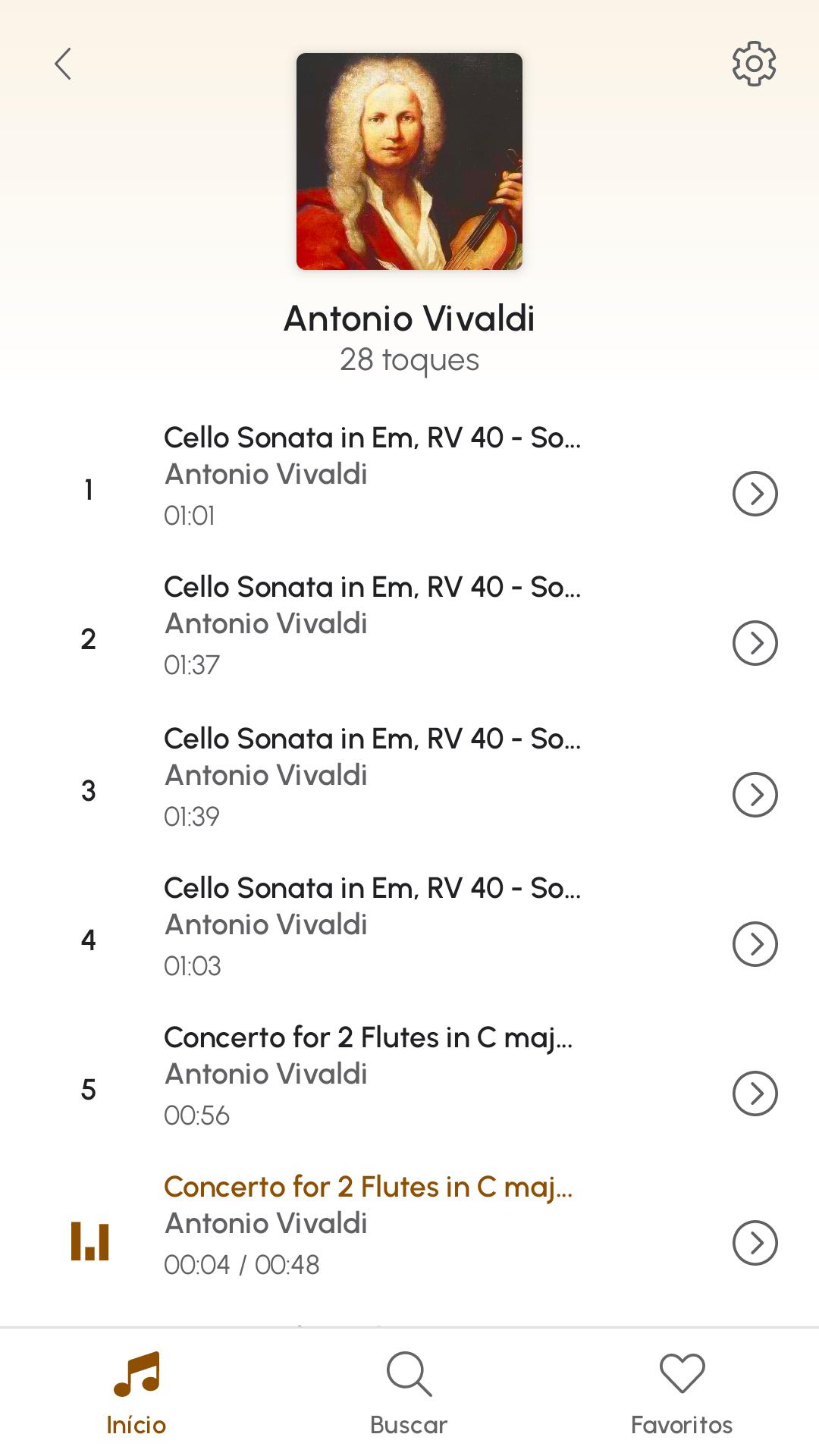Tap the arrow button on track 4
819x1456 pixels.
click(755, 944)
